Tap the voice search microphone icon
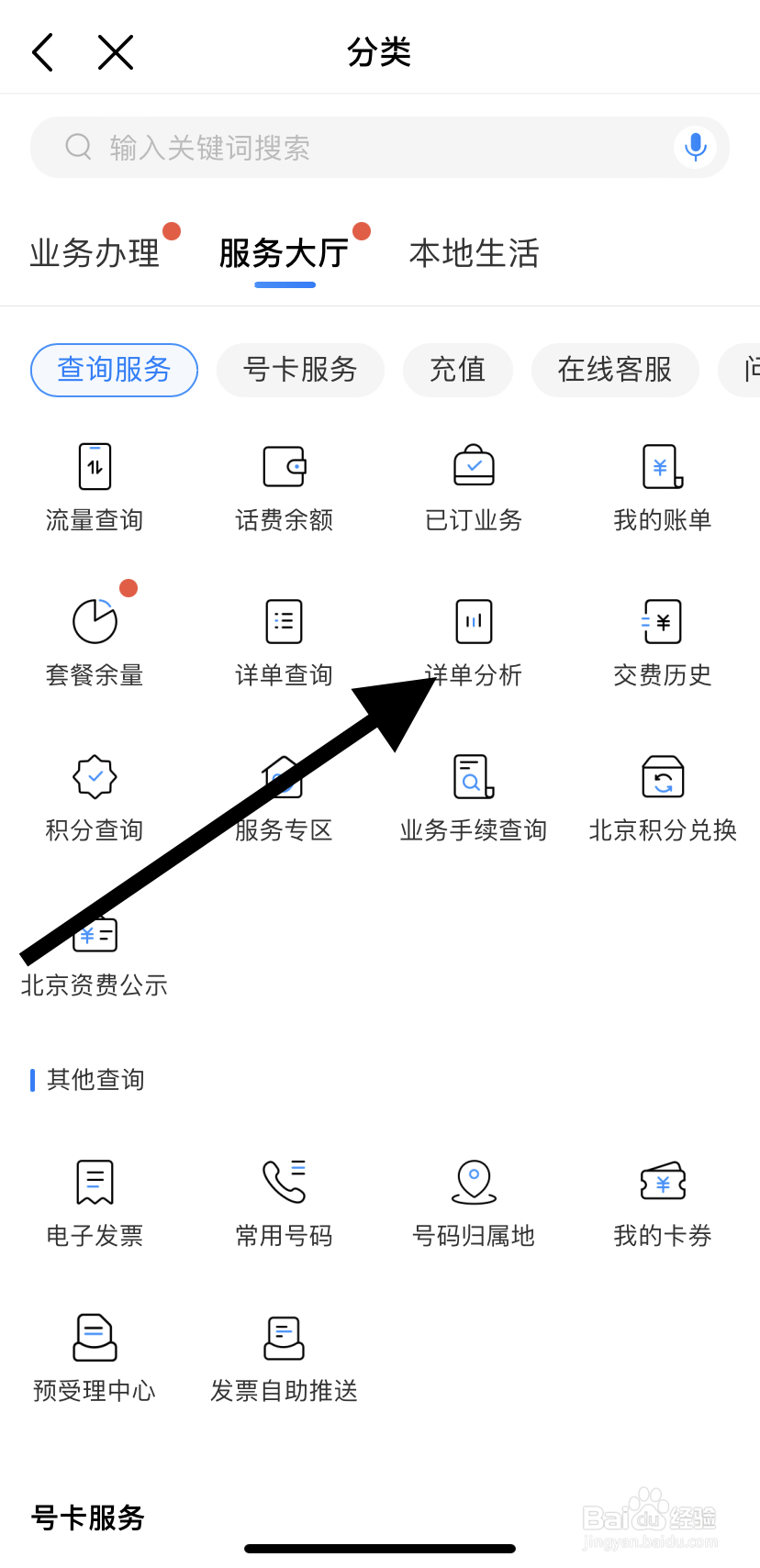The height and width of the screenshot is (1568, 760). click(x=696, y=147)
